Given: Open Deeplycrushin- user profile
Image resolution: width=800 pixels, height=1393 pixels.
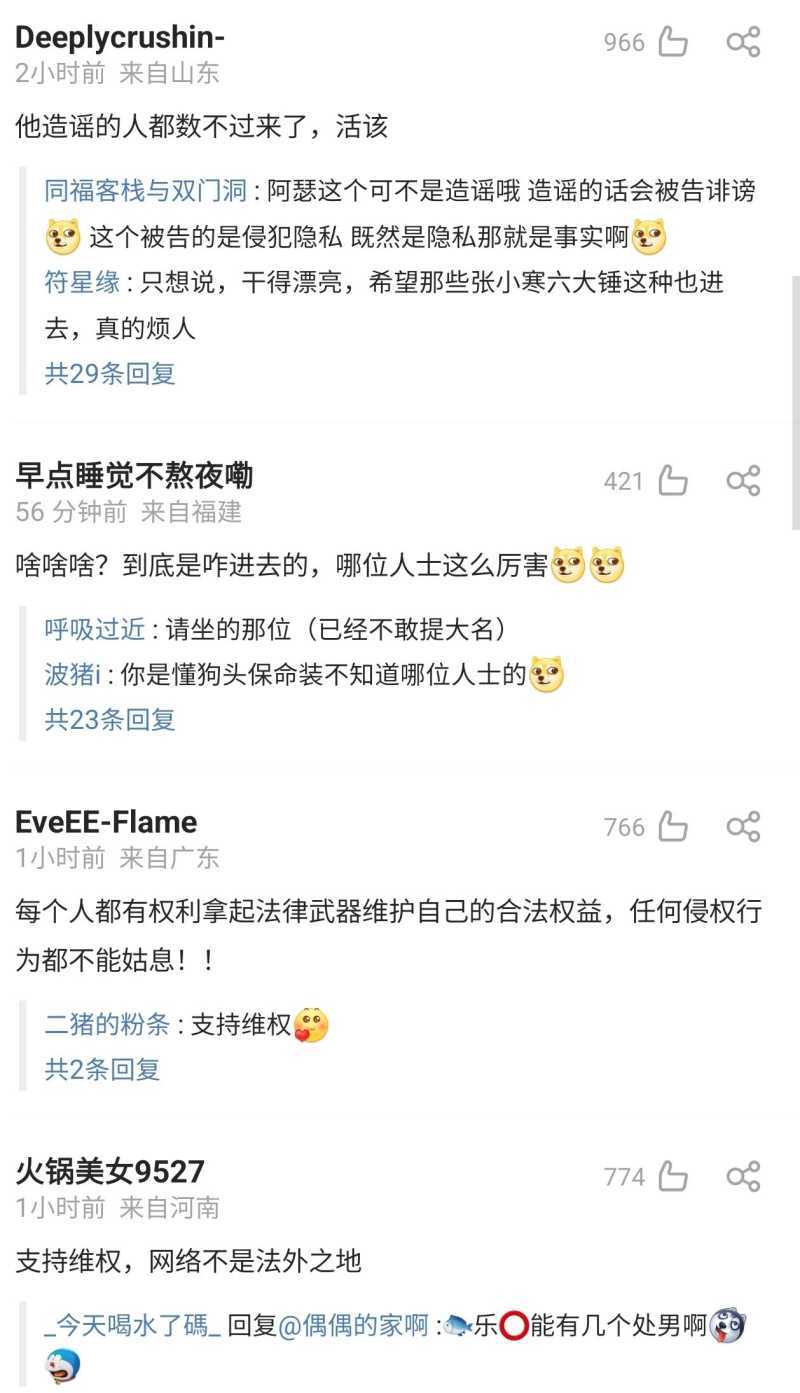Looking at the screenshot, I should [x=120, y=38].
